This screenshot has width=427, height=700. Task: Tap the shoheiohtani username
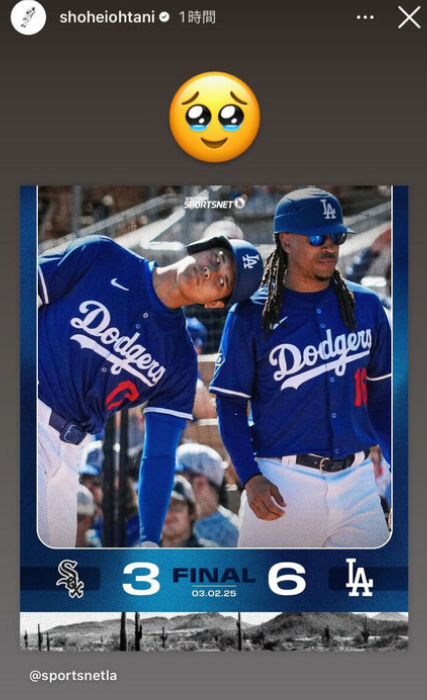[x=107, y=17]
